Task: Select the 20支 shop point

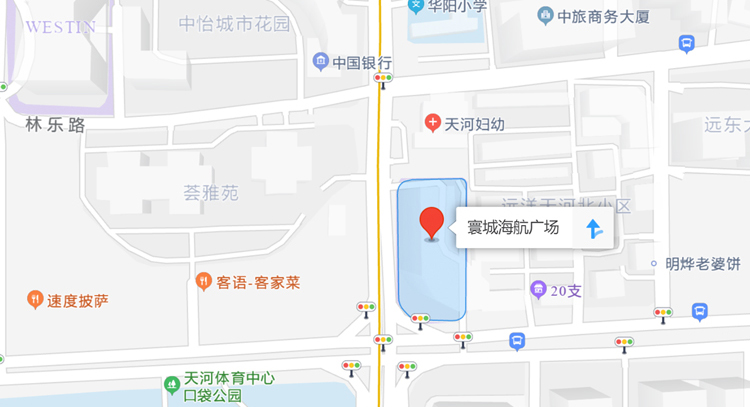Action: pyautogui.click(x=538, y=290)
